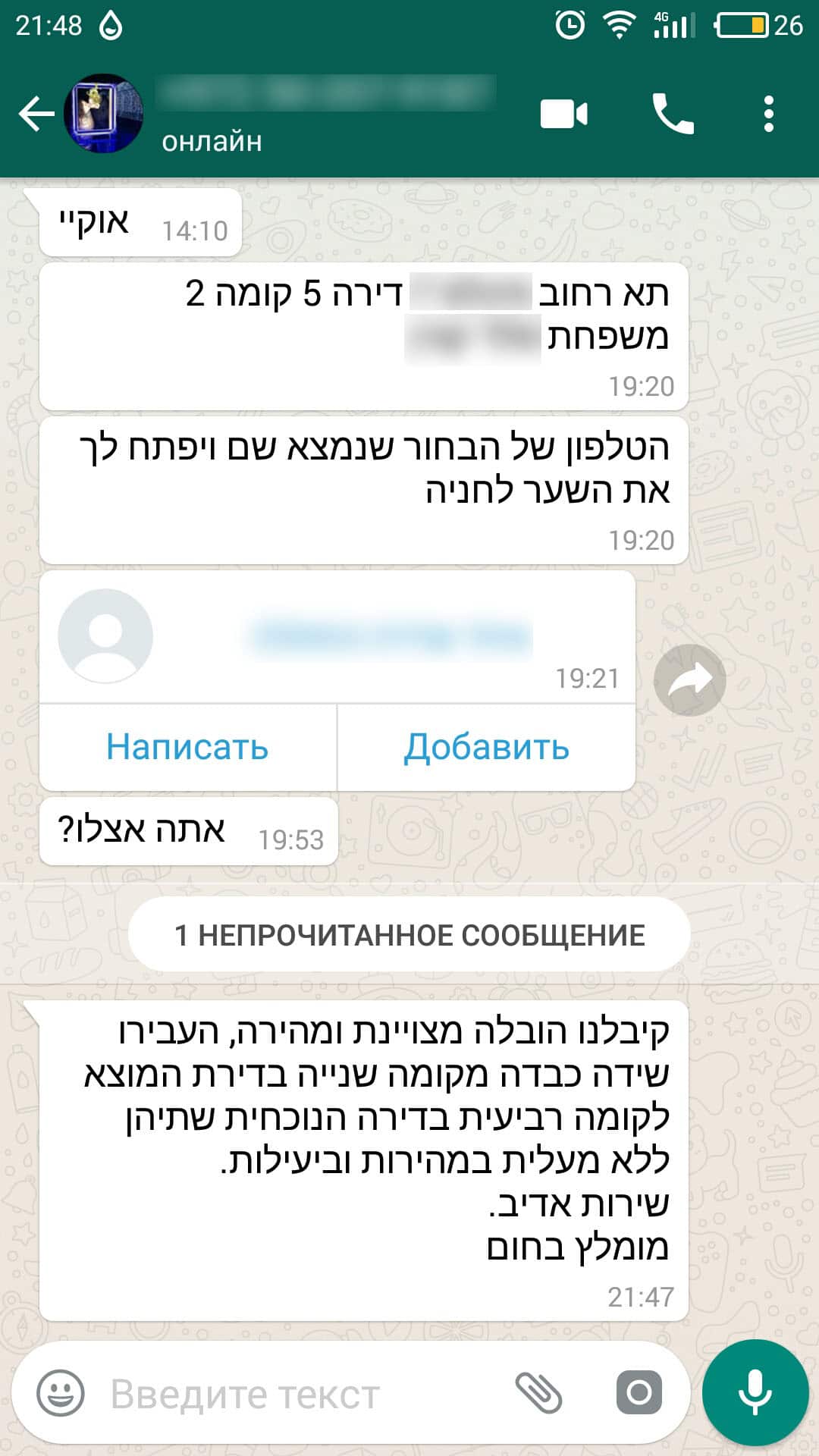The width and height of the screenshot is (819, 1456).
Task: Open the contact's profile picture
Action: [104, 114]
